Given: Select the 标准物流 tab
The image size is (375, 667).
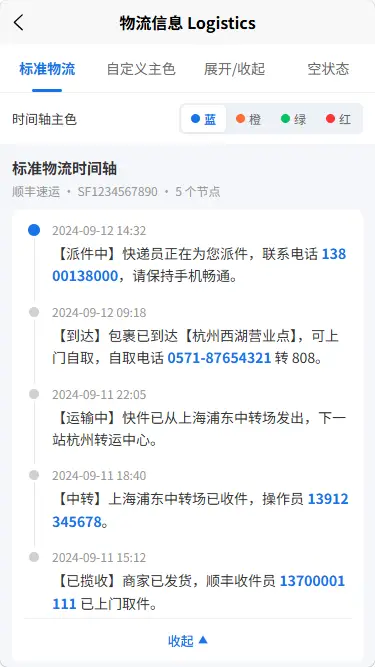Looking at the screenshot, I should click(x=47, y=69).
